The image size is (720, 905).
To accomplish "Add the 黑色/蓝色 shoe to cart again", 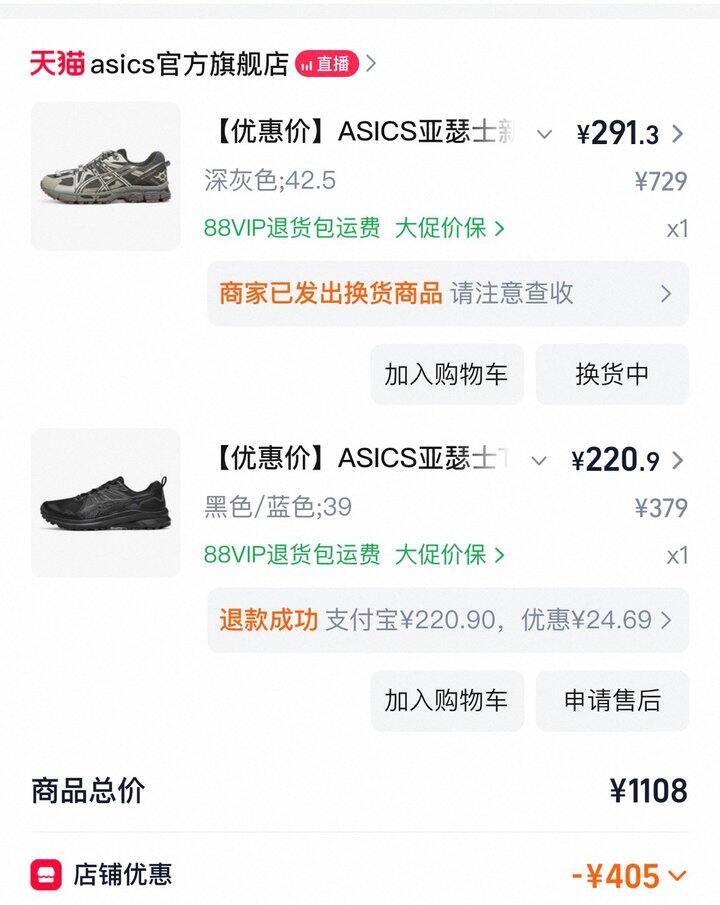I will point(446,701).
